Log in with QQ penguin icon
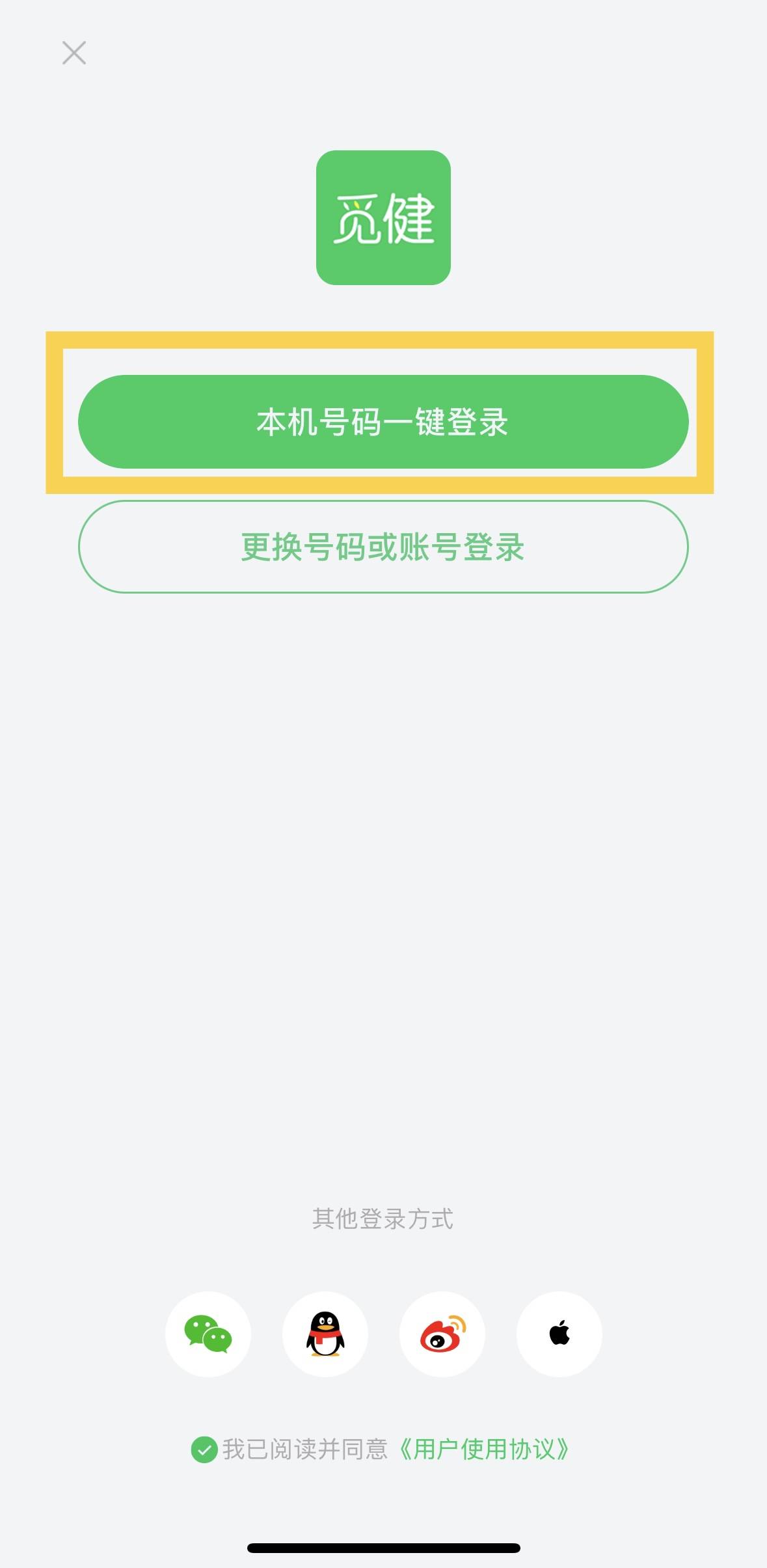 coord(325,1334)
